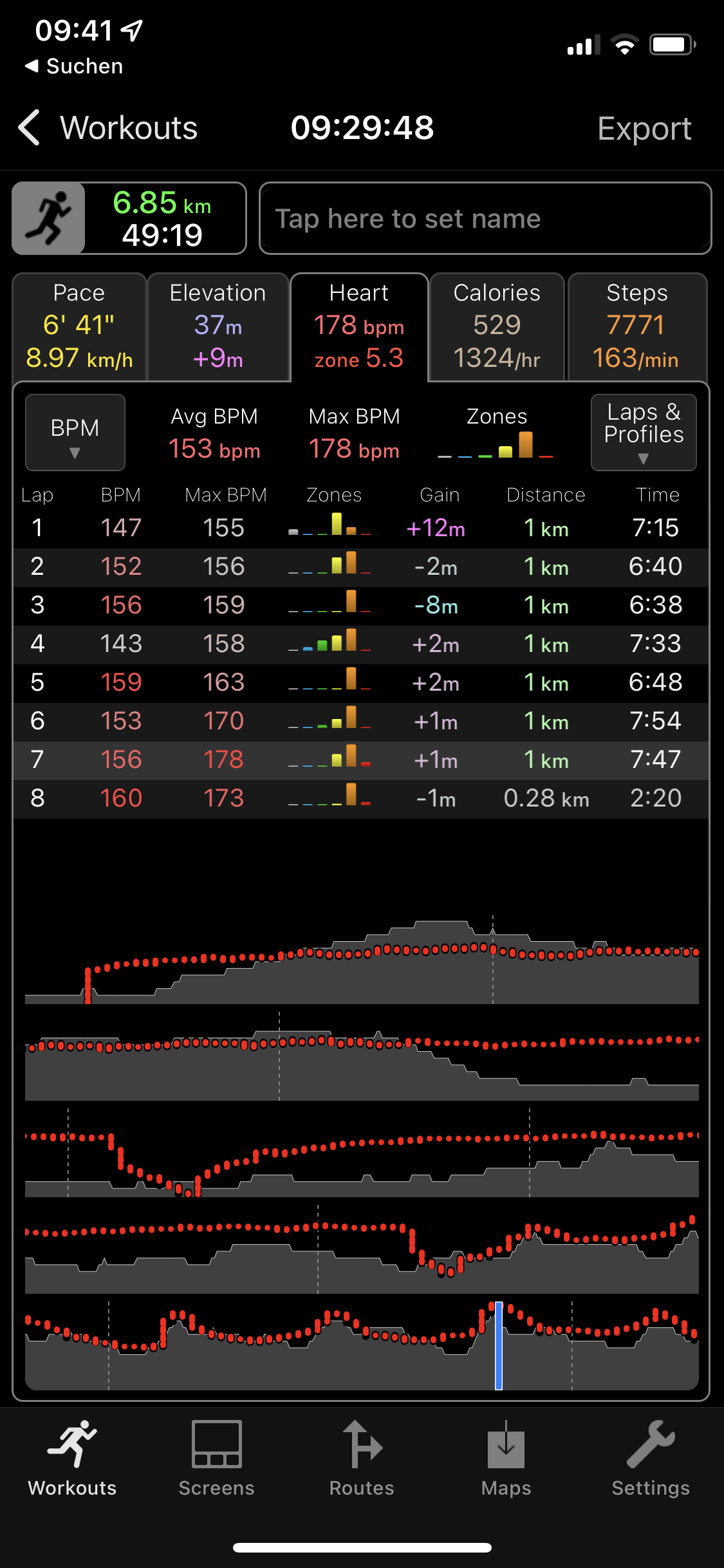Open the BPM dropdown
Viewport: 724px width, 1568px height.
click(75, 433)
